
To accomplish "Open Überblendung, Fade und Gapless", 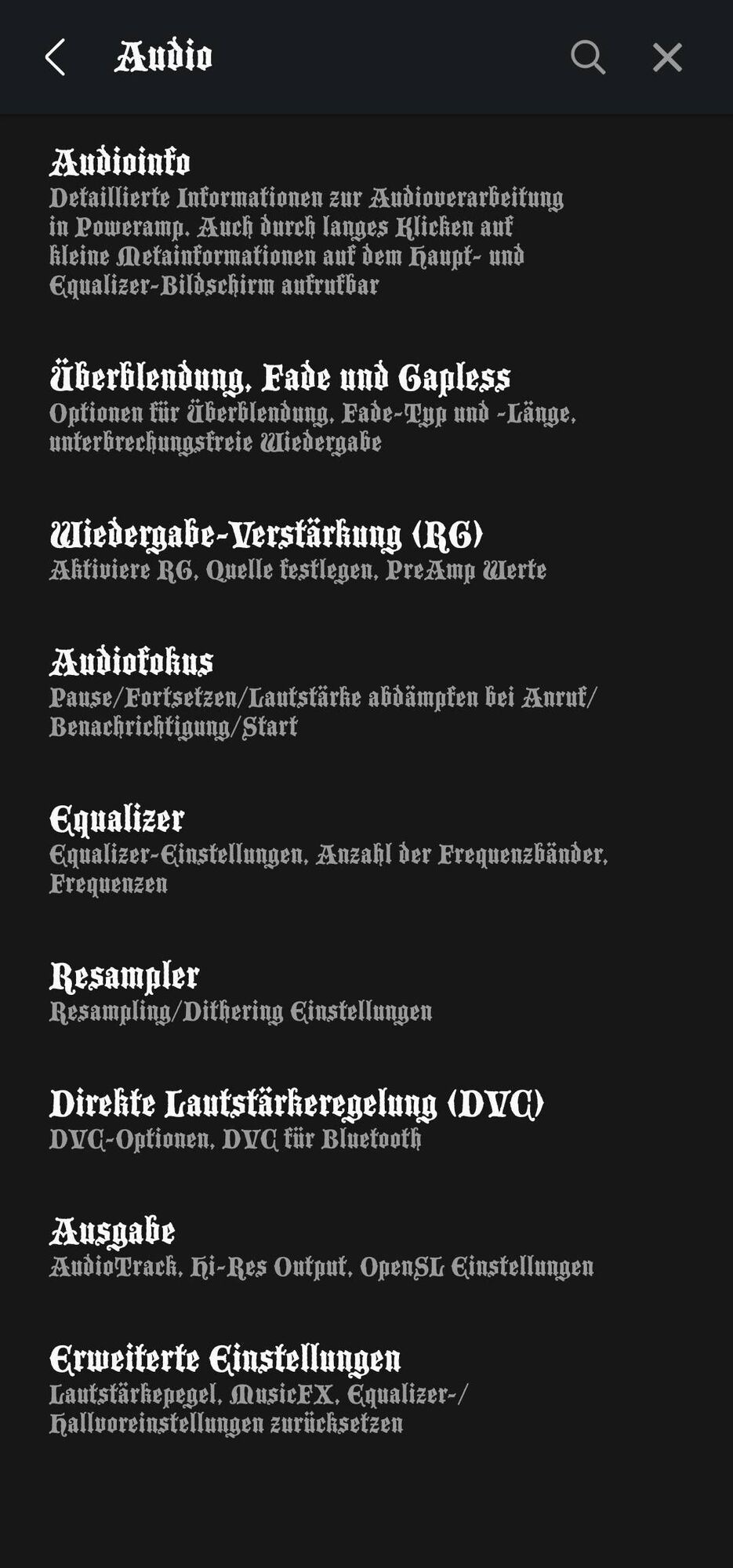I will click(x=314, y=406).
